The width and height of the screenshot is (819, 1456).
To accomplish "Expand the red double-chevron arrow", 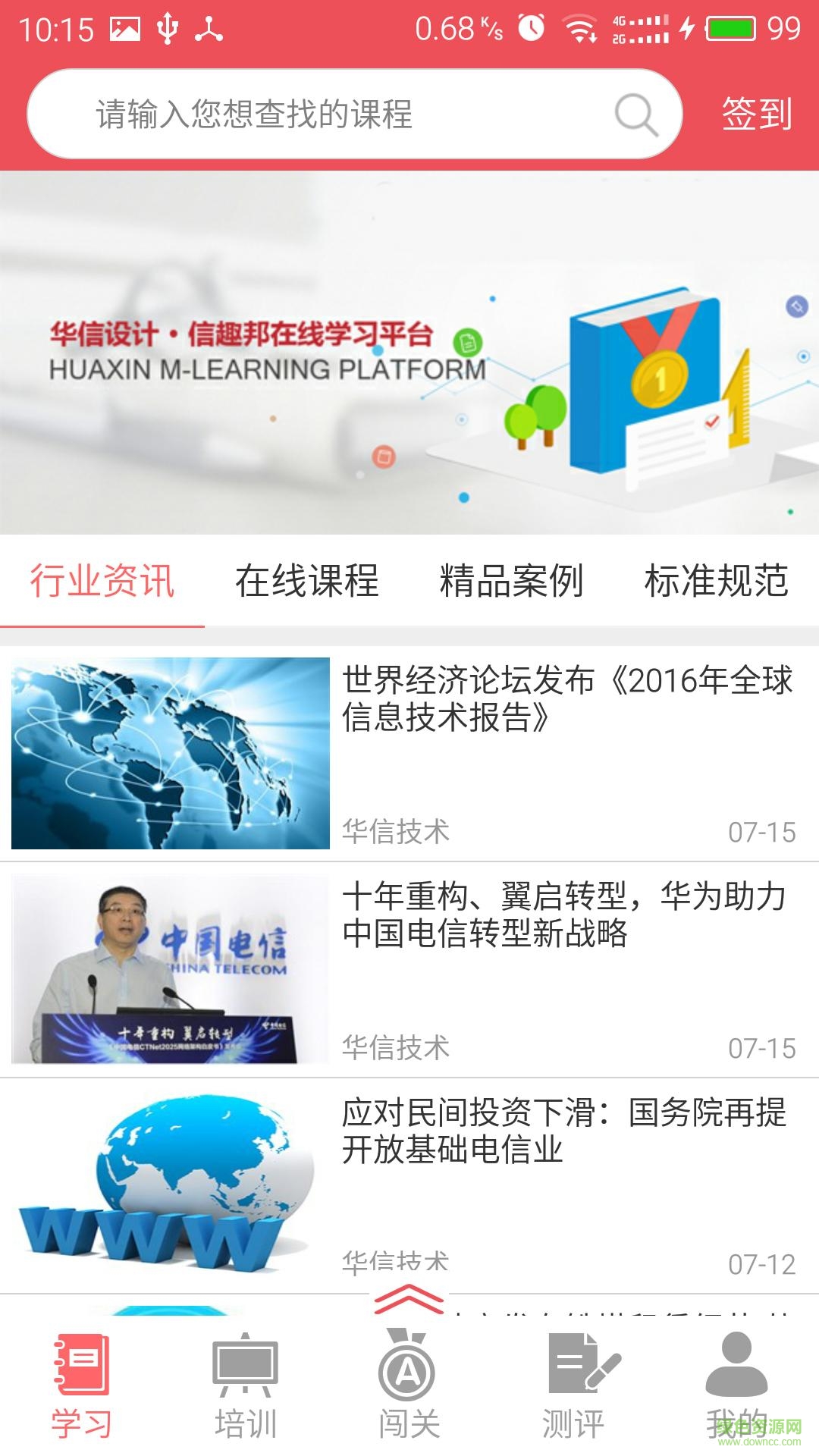I will tap(409, 1300).
